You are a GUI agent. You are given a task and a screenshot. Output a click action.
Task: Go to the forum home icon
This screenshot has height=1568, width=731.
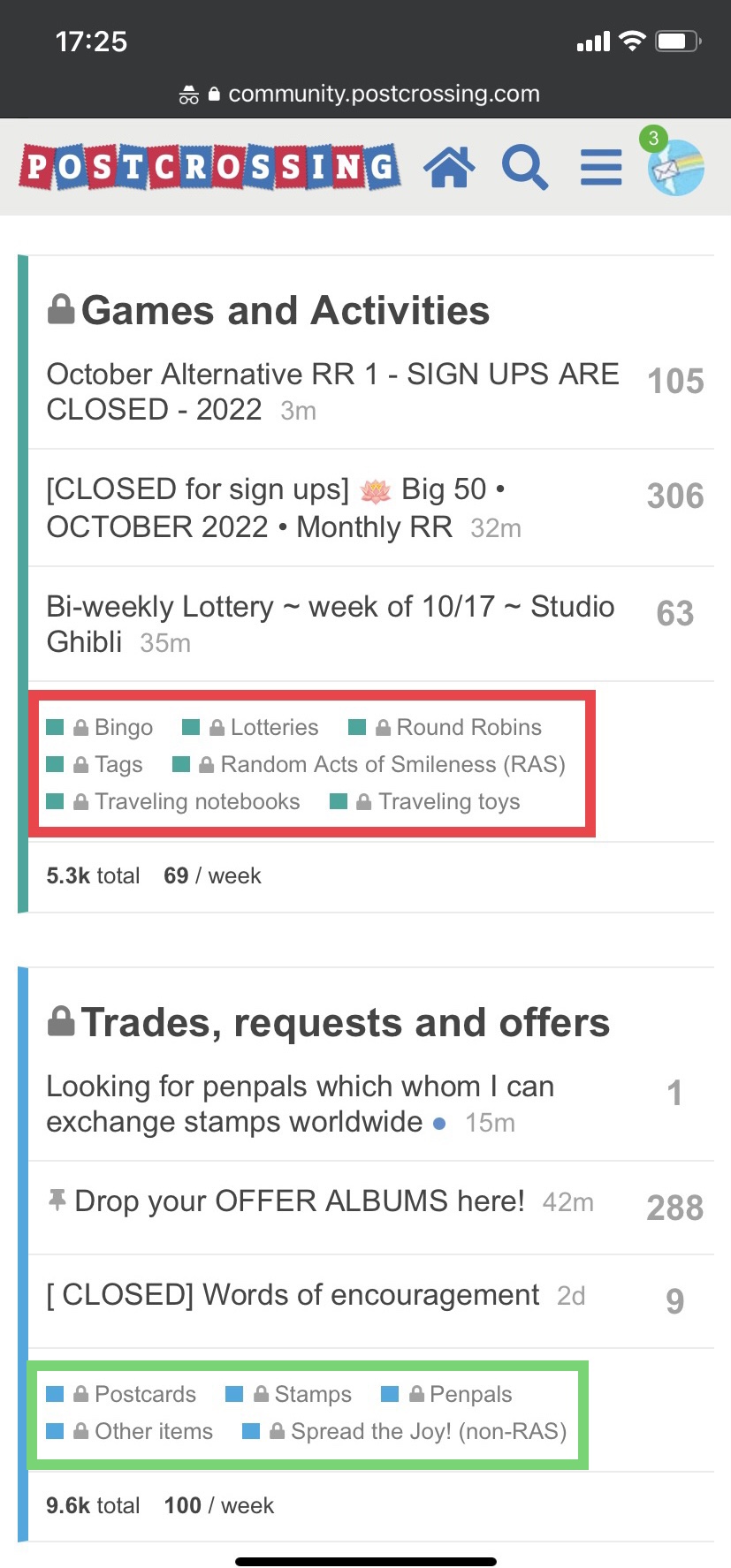449,167
